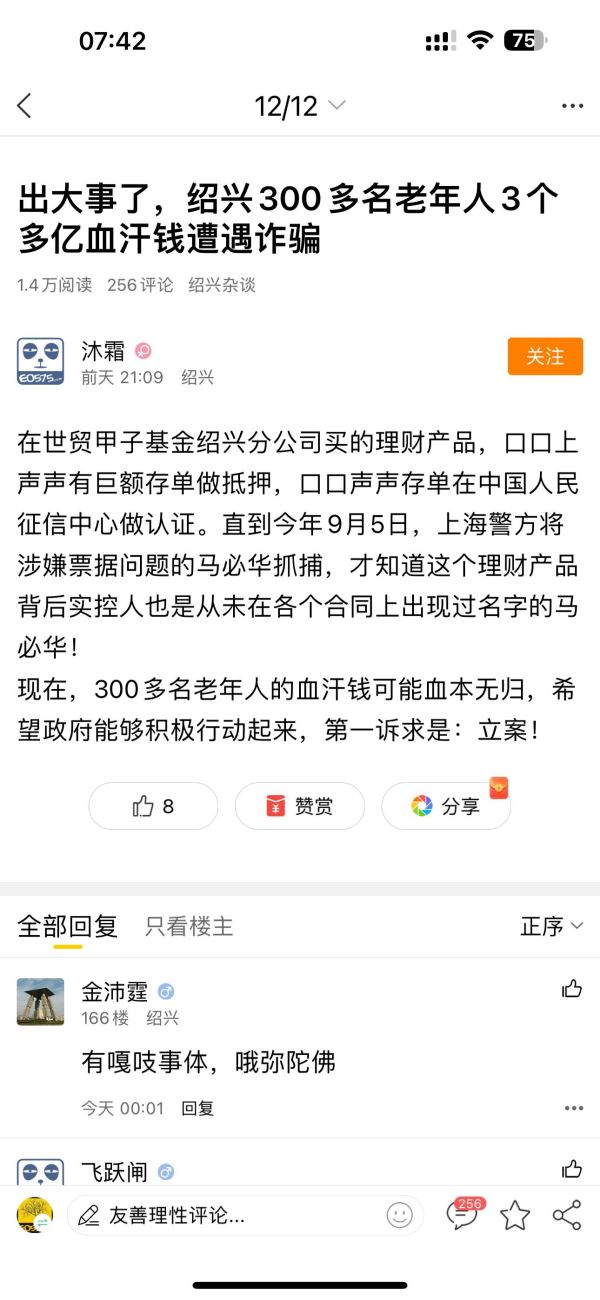This screenshot has height=1300, width=600.
Task: Change reply sort order 正序
Action: [551, 926]
